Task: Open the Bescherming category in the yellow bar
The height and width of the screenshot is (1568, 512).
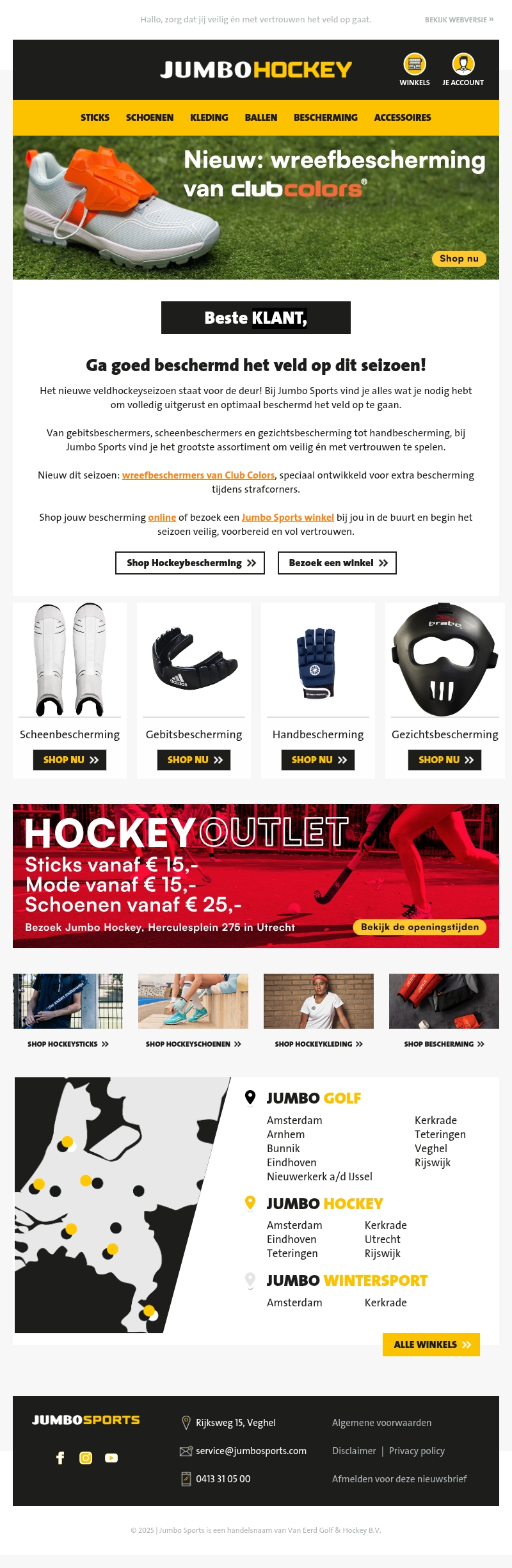Action: [325, 118]
